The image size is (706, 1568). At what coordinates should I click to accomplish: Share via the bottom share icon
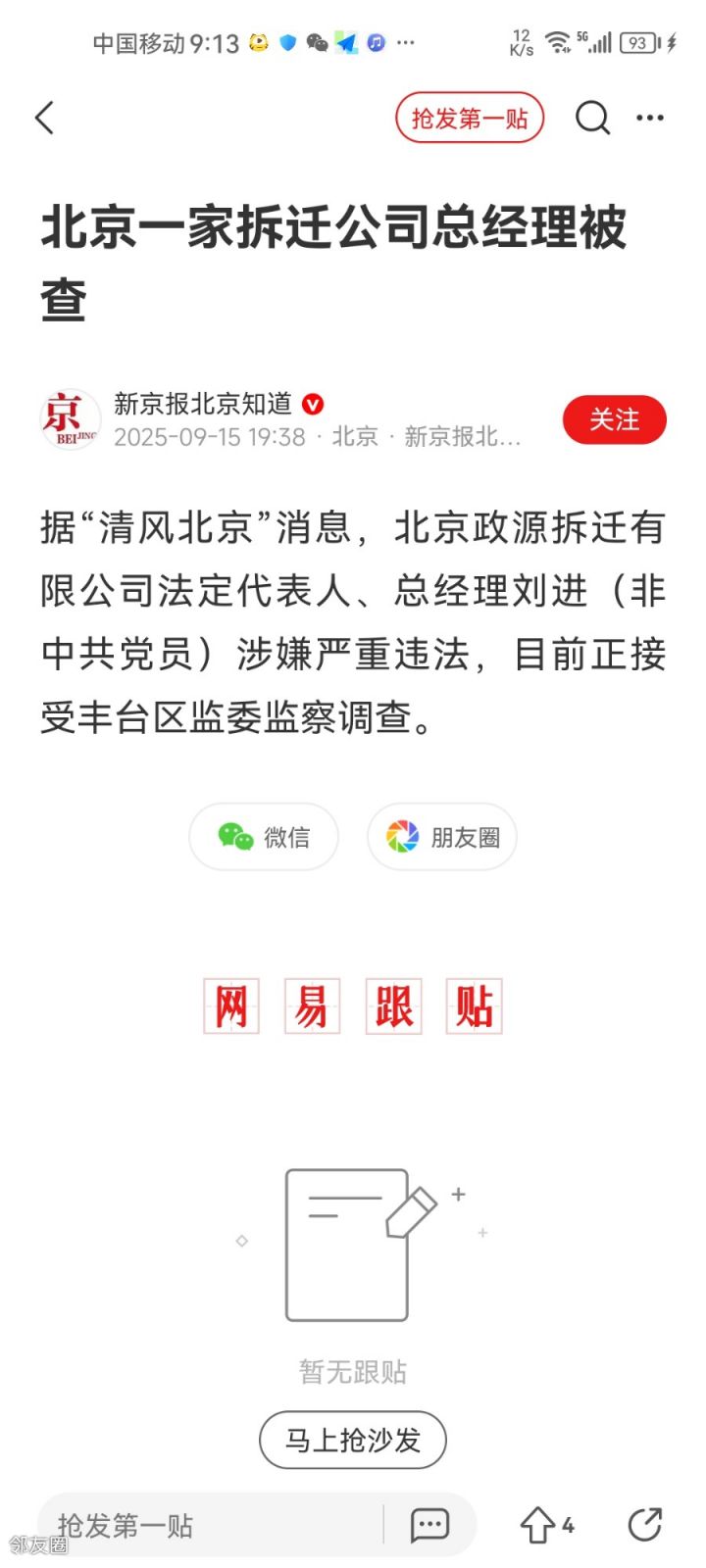point(645,1525)
